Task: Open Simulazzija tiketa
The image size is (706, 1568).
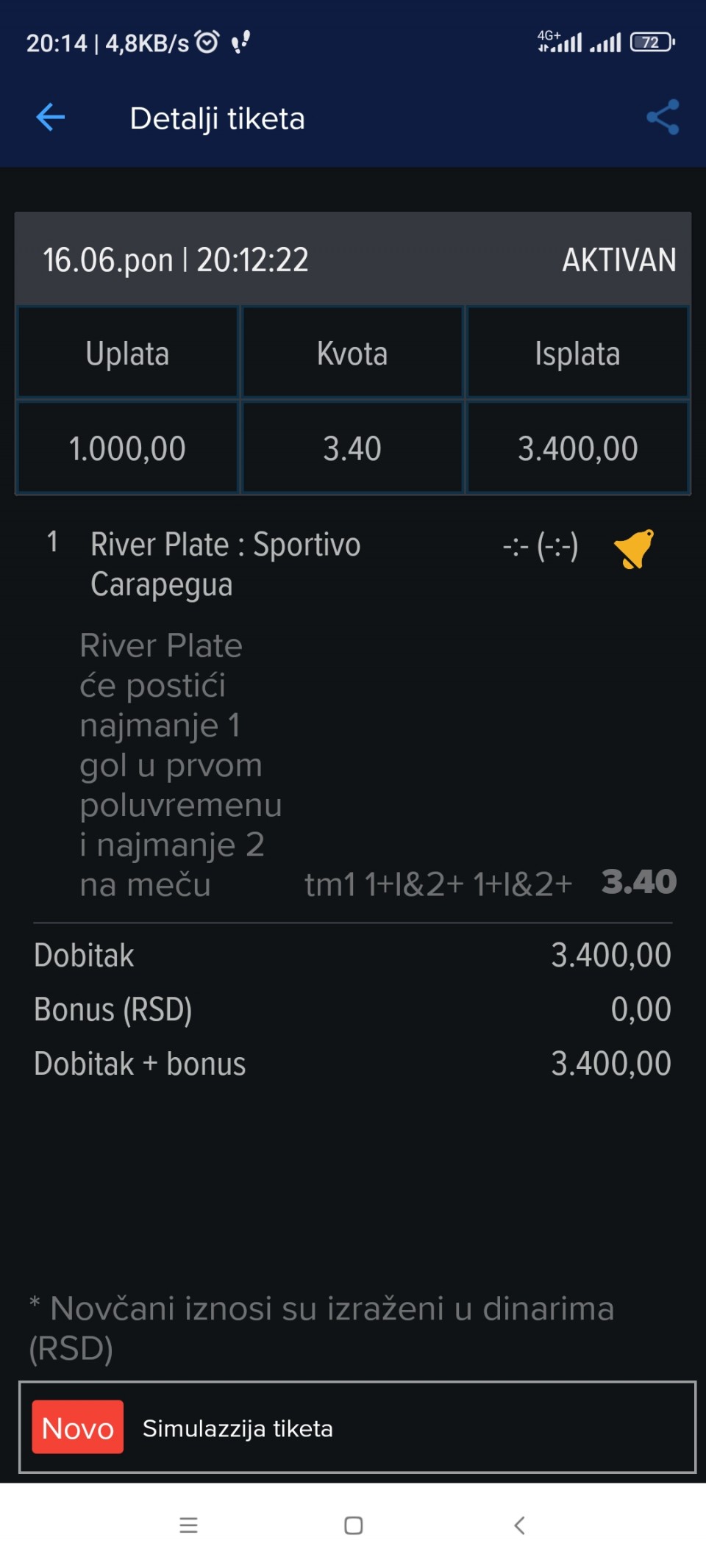Action: [357, 1427]
